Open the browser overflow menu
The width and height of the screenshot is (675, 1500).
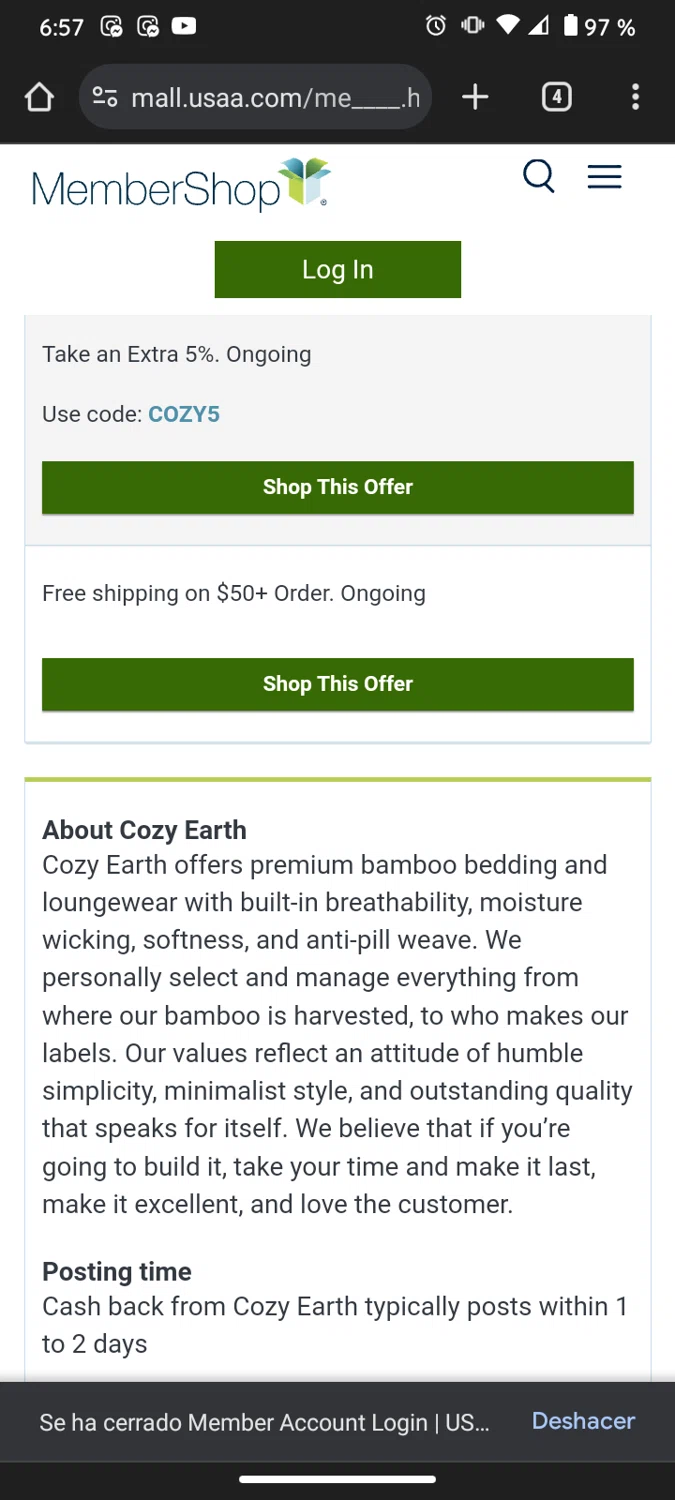pyautogui.click(x=635, y=97)
